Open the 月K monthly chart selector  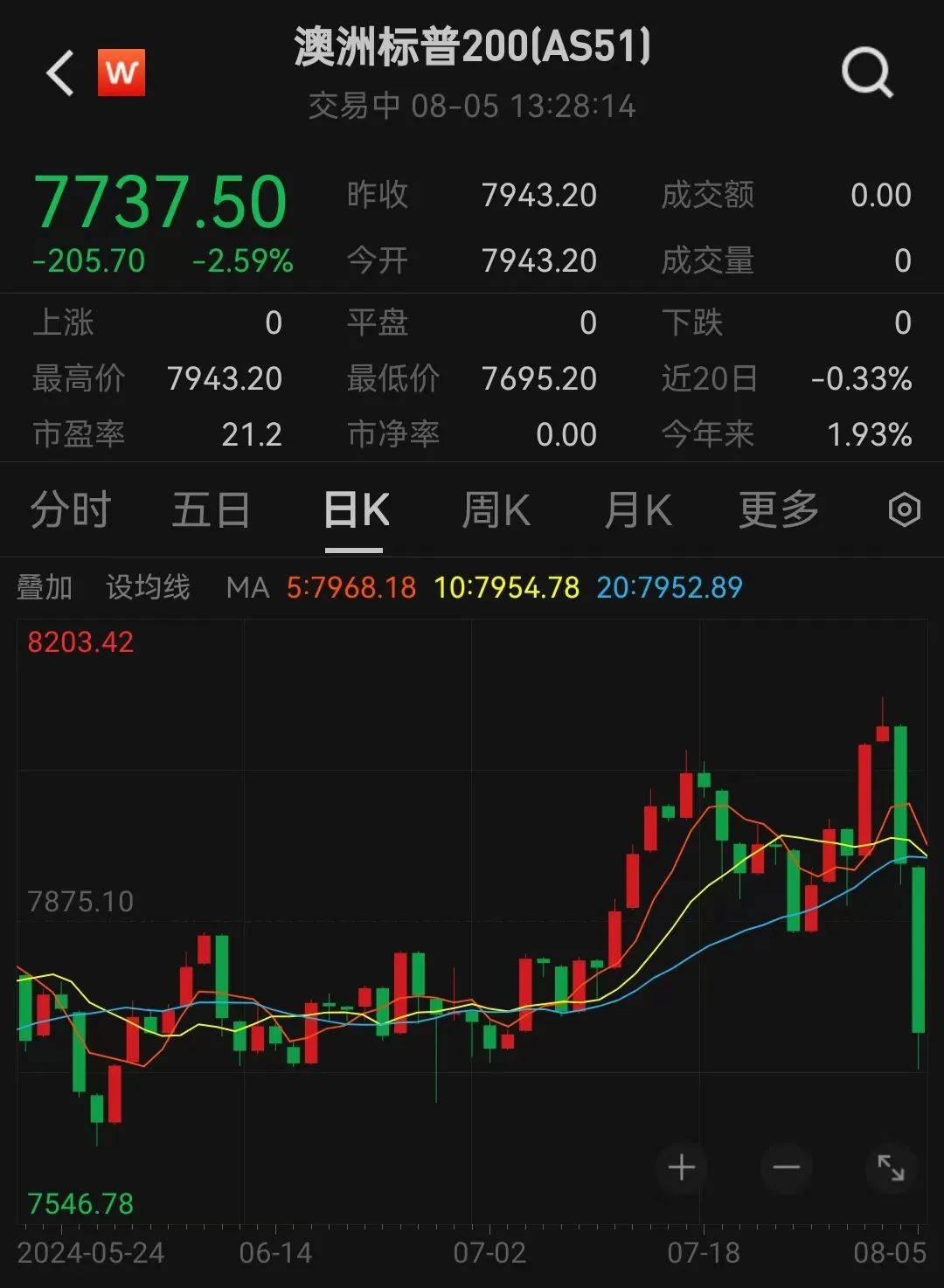(x=637, y=509)
